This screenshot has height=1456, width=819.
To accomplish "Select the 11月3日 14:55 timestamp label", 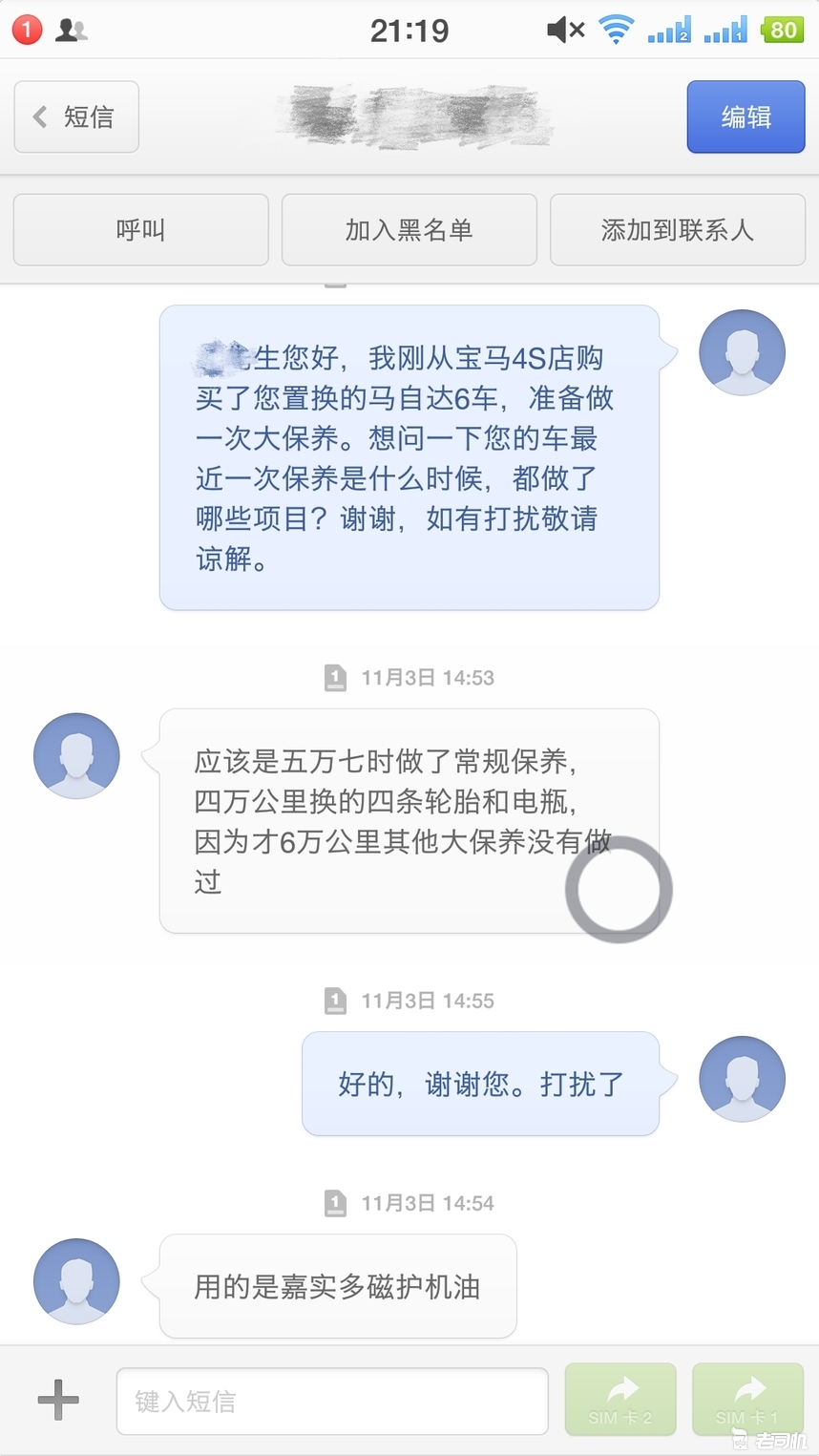I will [x=409, y=1001].
